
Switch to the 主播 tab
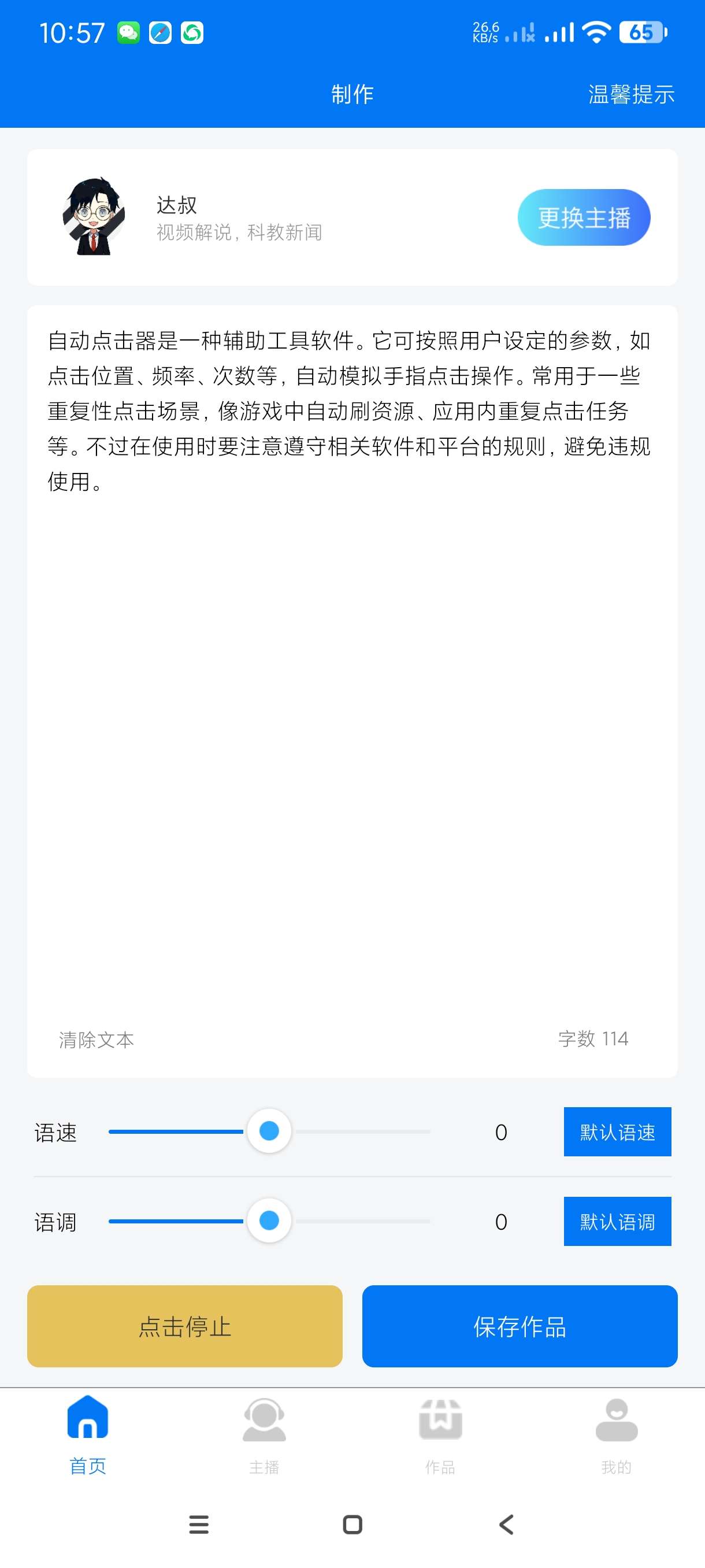pyautogui.click(x=264, y=1434)
